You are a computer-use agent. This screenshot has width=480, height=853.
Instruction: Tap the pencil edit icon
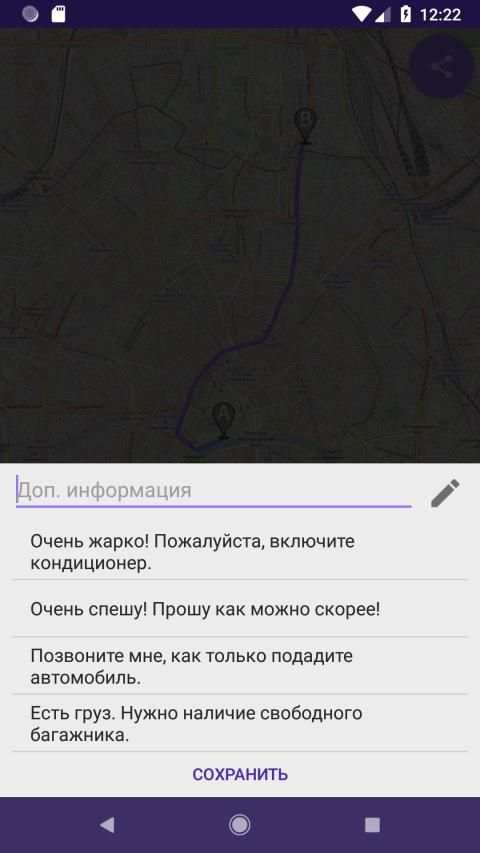coord(445,493)
